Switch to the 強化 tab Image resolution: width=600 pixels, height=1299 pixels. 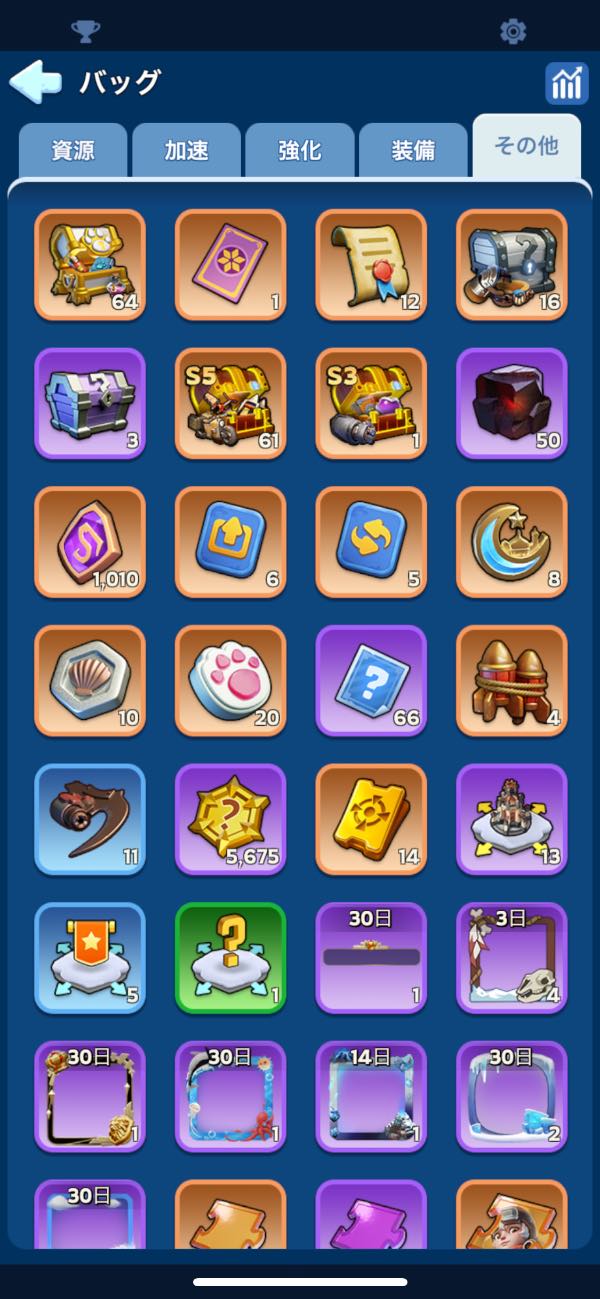pos(299,151)
